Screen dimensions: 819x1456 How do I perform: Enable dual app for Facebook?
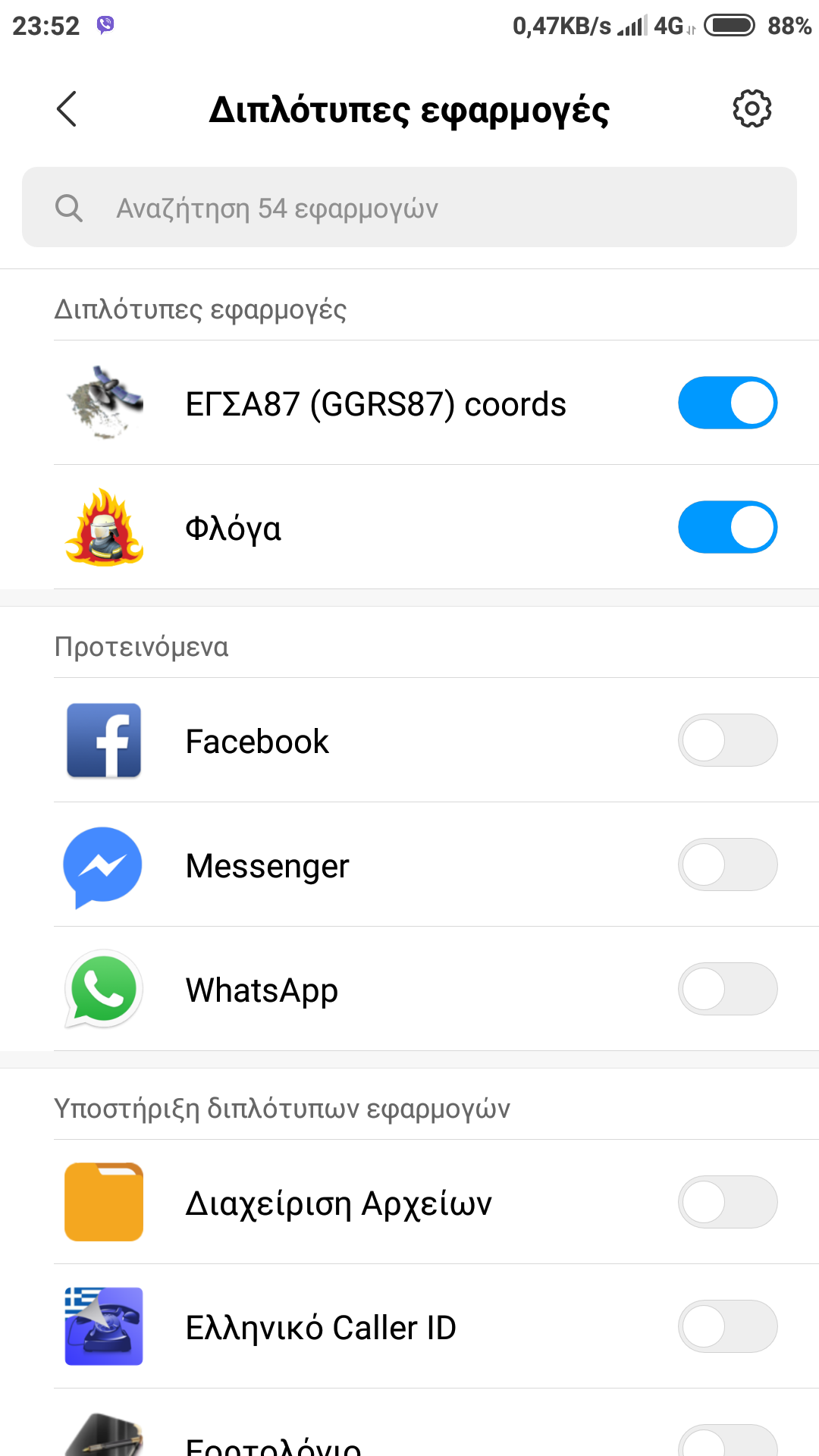727,740
